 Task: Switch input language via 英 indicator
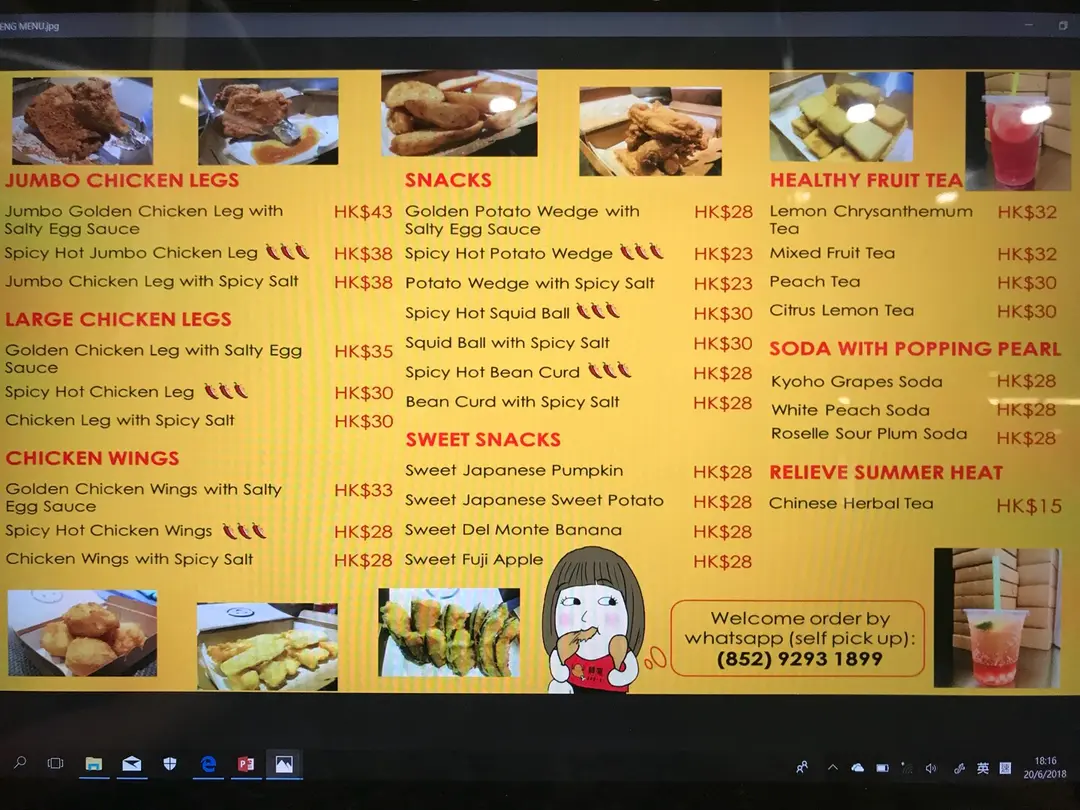pyautogui.click(x=983, y=768)
